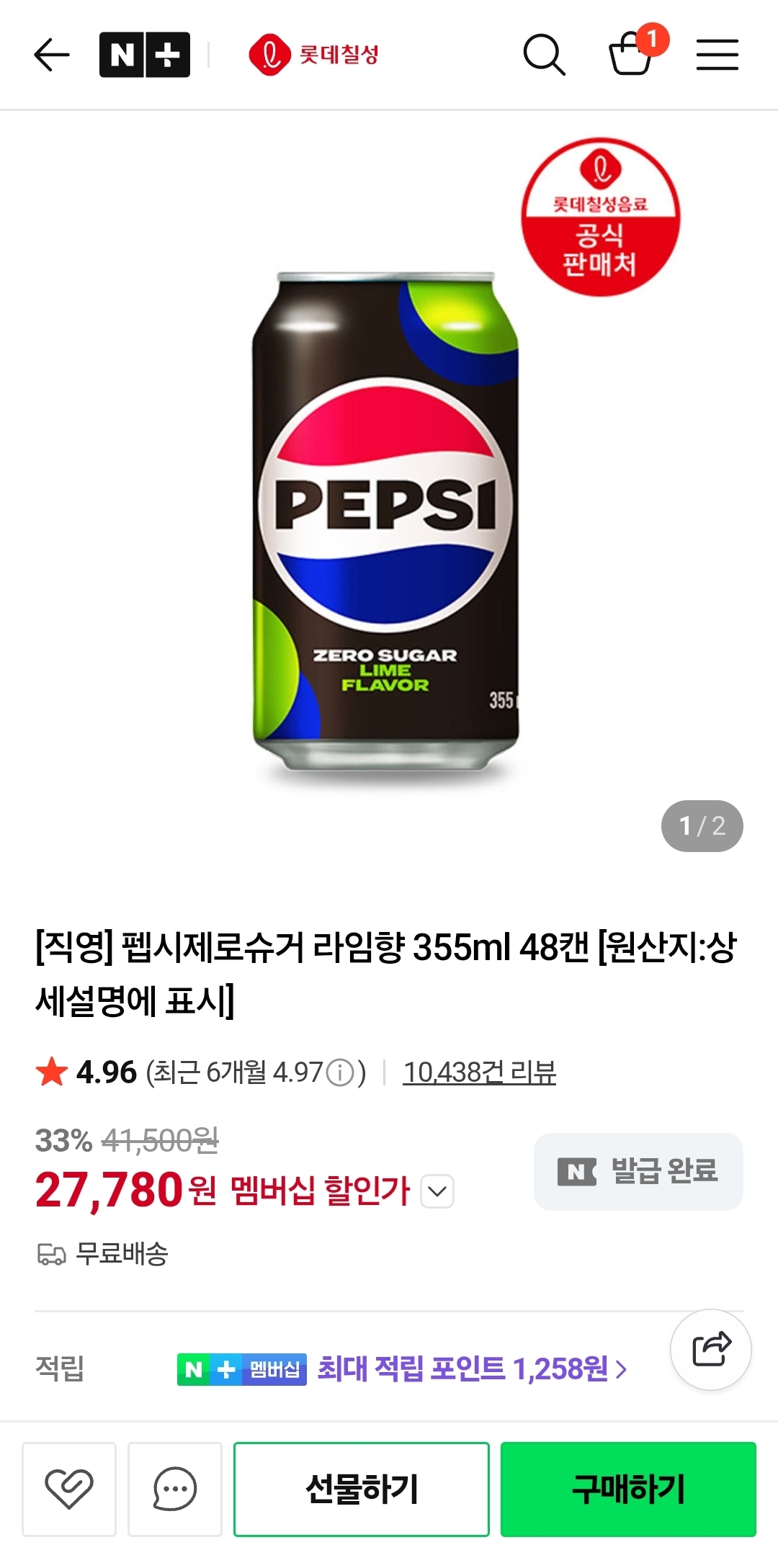Open the 10,438건 리뷰 link

tap(479, 1072)
